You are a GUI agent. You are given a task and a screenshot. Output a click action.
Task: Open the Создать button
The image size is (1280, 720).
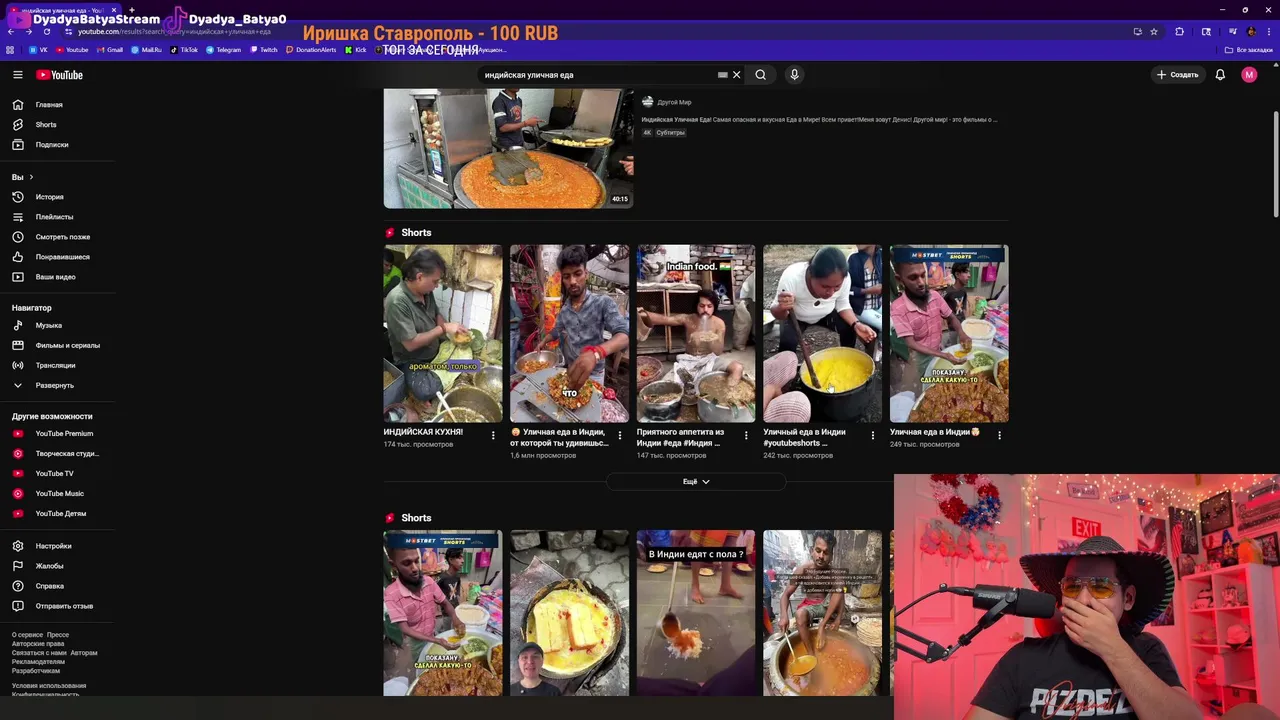pos(1177,75)
